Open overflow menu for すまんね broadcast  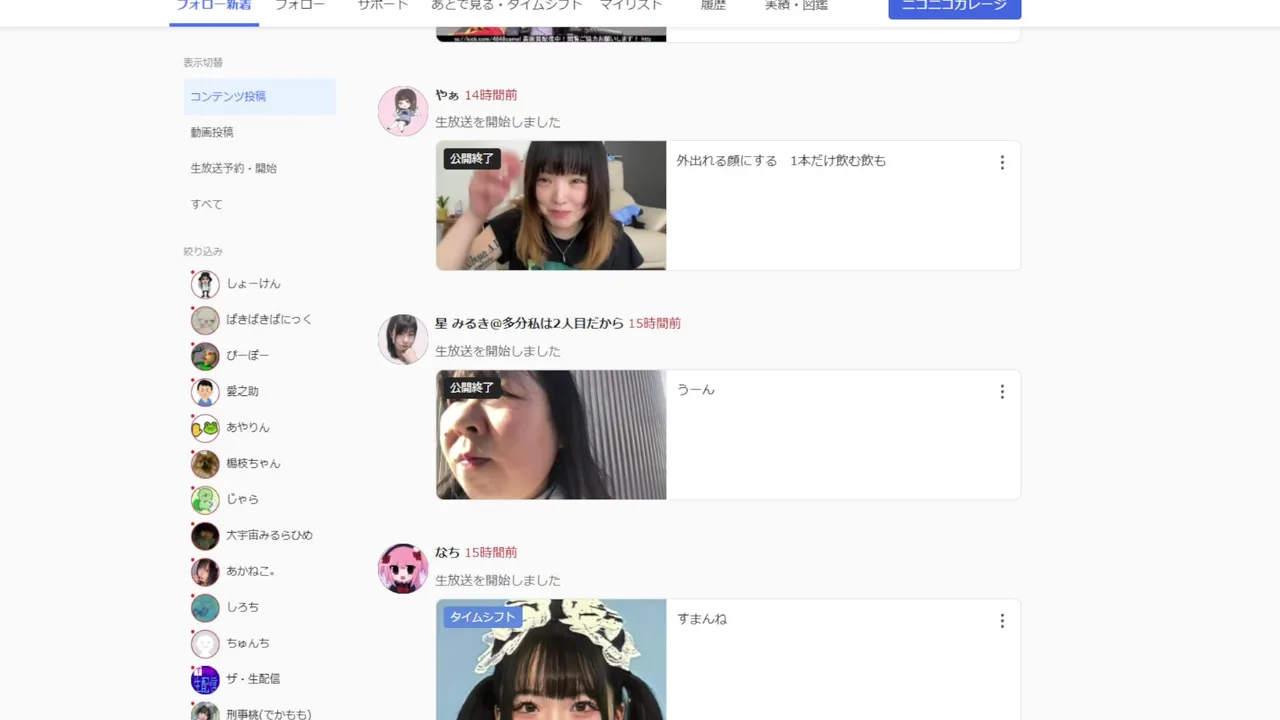pos(1002,621)
